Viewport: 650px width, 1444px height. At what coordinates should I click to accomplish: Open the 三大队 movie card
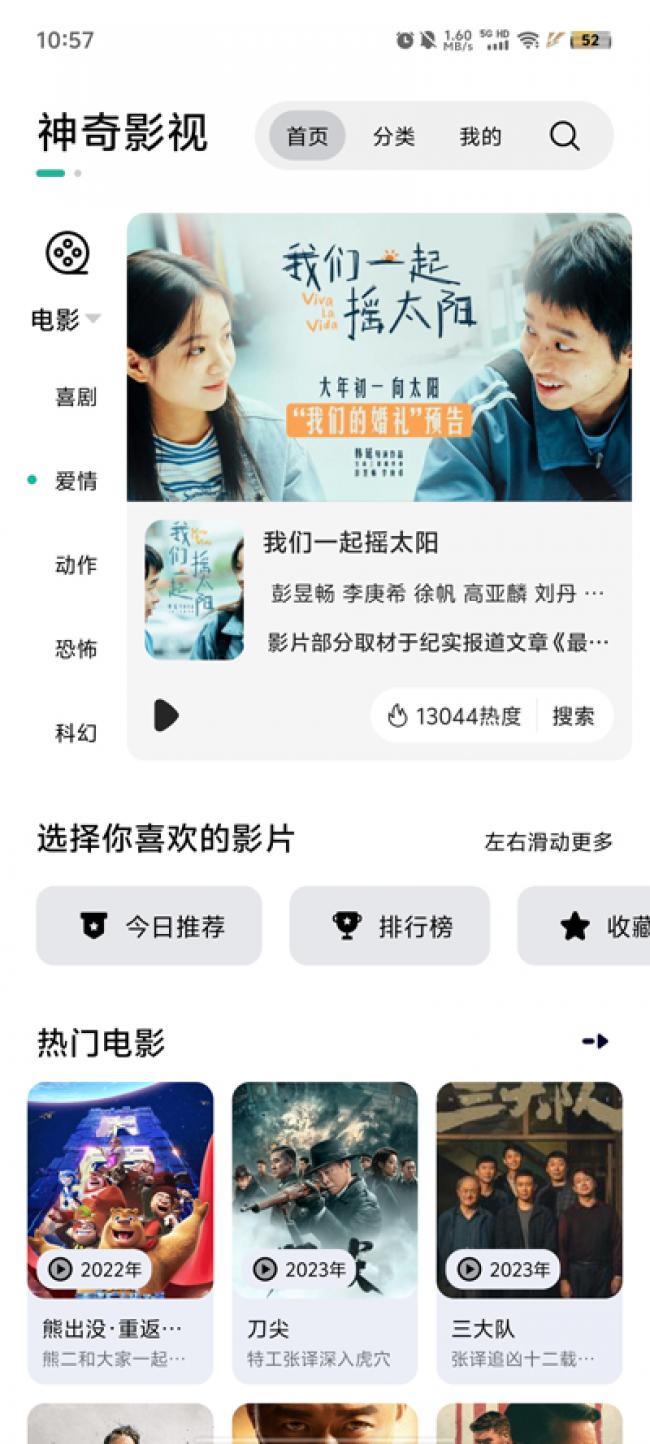(529, 1232)
